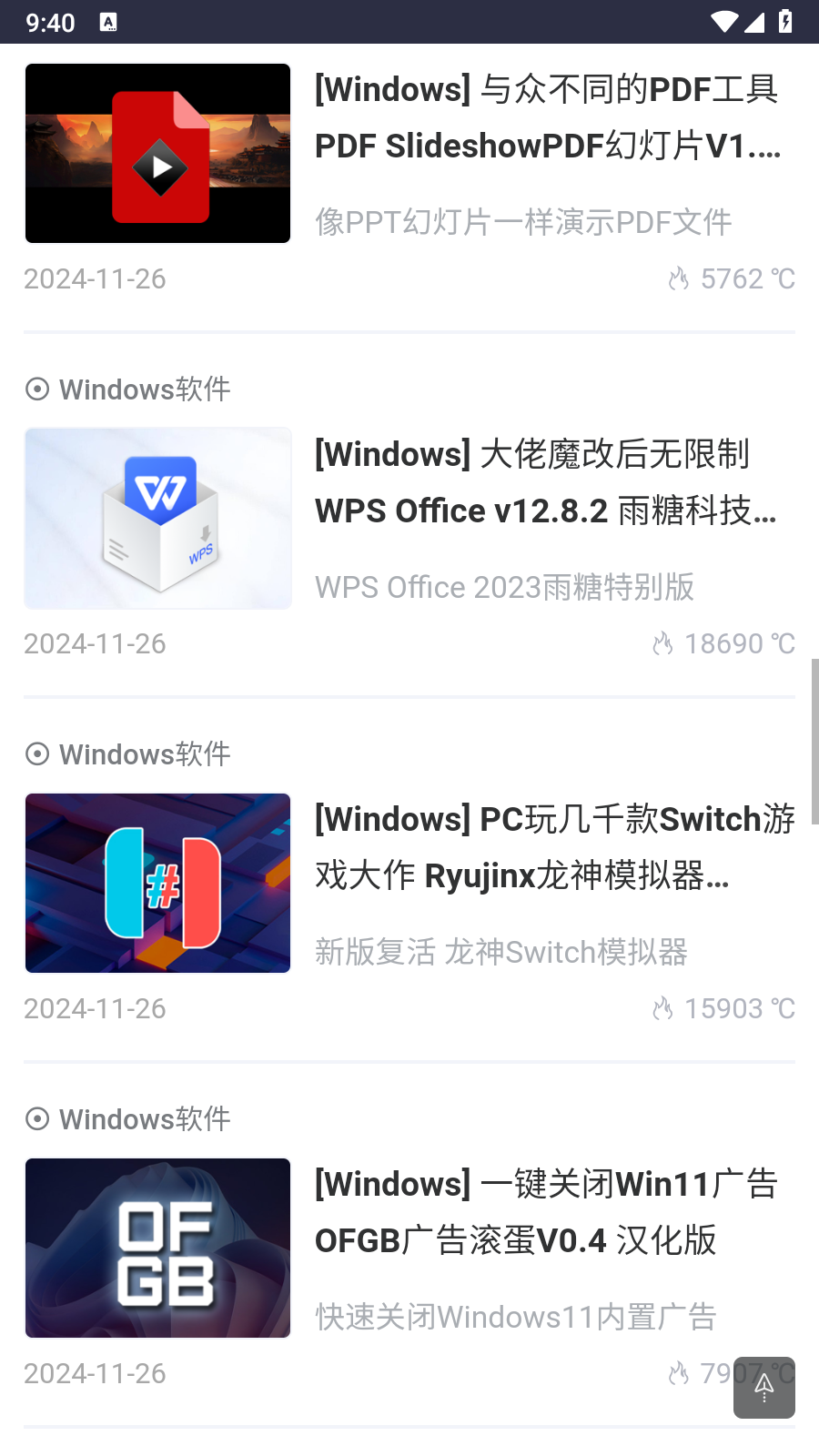This screenshot has width=819, height=1456.
Task: Open the Windows软件 category above the WPS article
Action: 128,389
